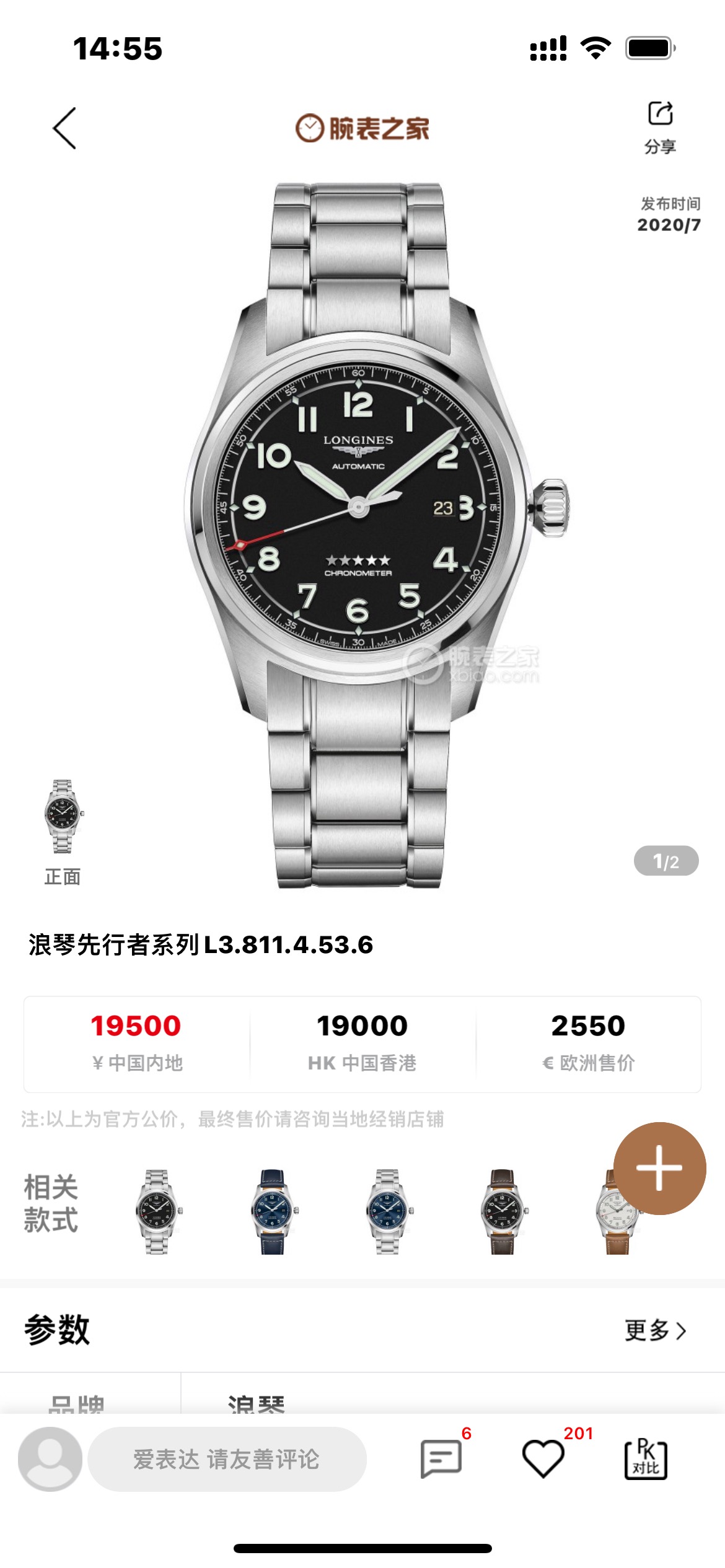This screenshot has height=1568, width=725.
Task: Open the comments icon with 6 replies
Action: [441, 1459]
